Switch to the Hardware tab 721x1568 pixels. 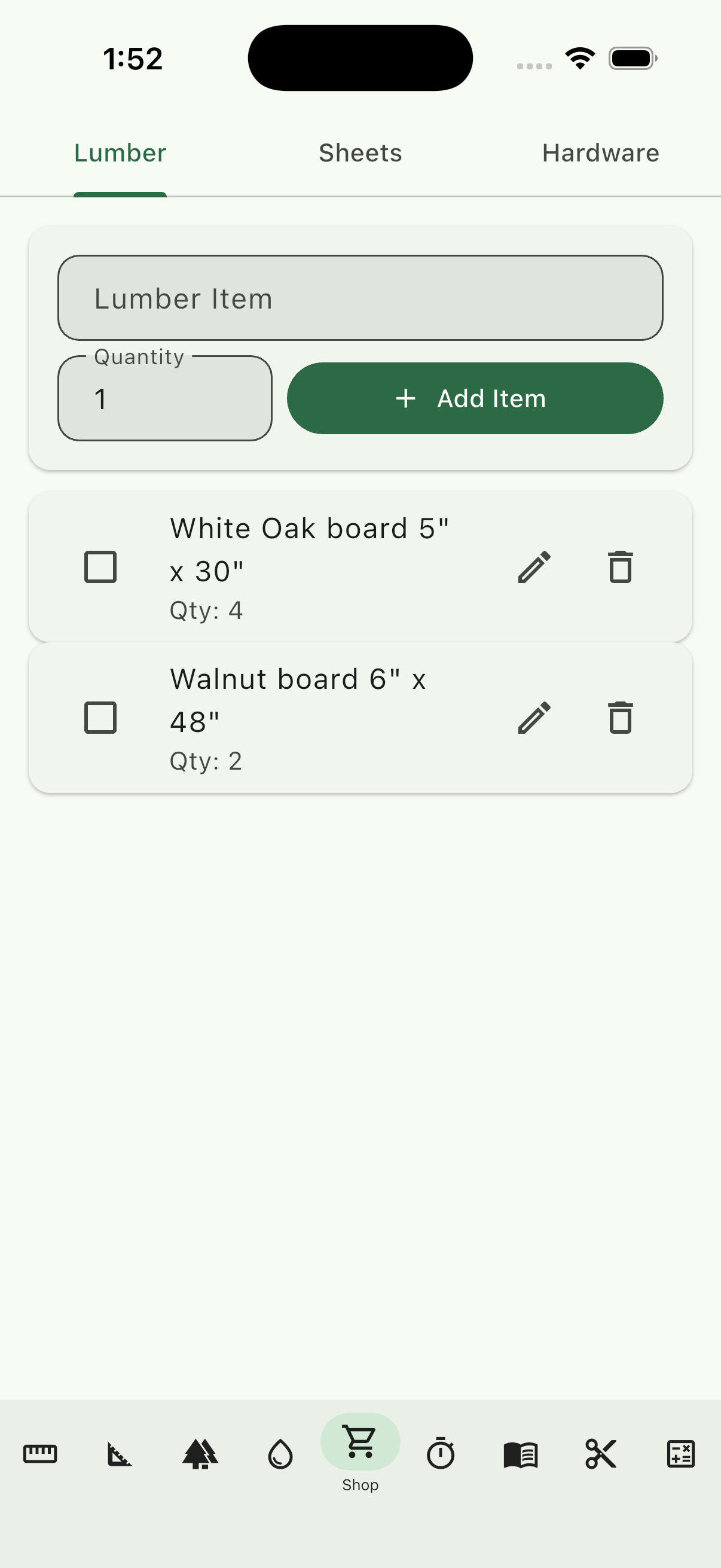point(600,153)
